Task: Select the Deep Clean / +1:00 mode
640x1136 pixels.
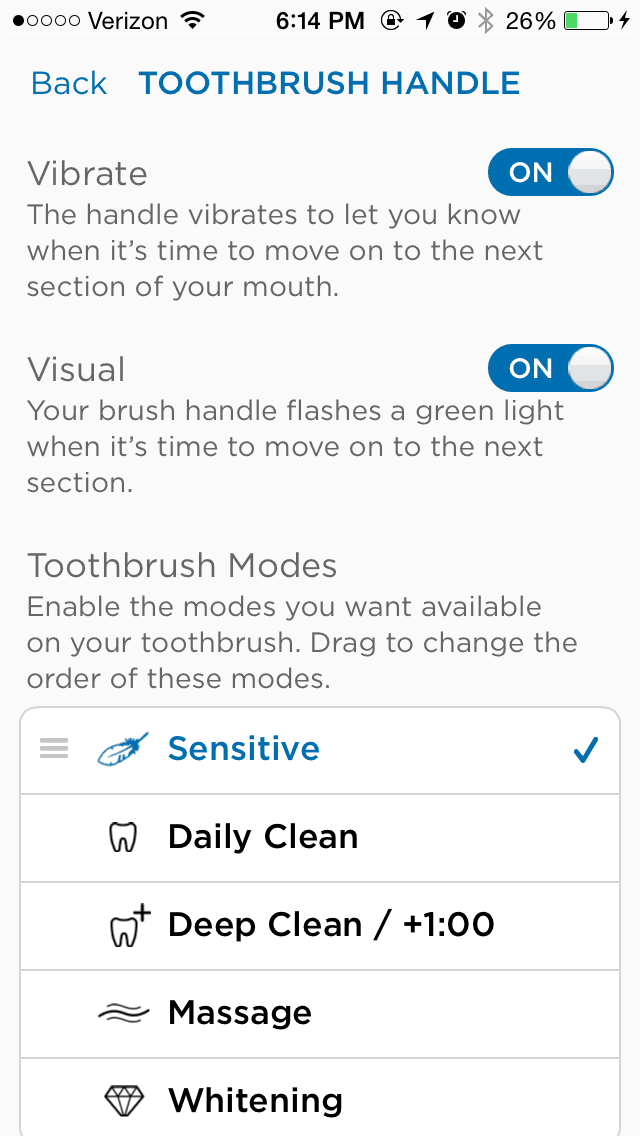Action: (x=320, y=926)
